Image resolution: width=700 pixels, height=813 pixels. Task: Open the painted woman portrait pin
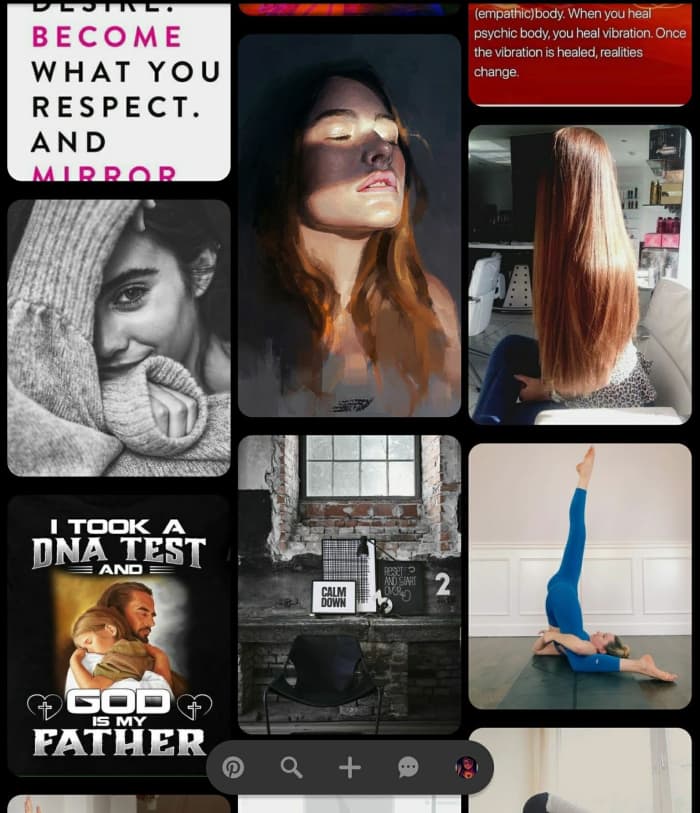(x=349, y=225)
